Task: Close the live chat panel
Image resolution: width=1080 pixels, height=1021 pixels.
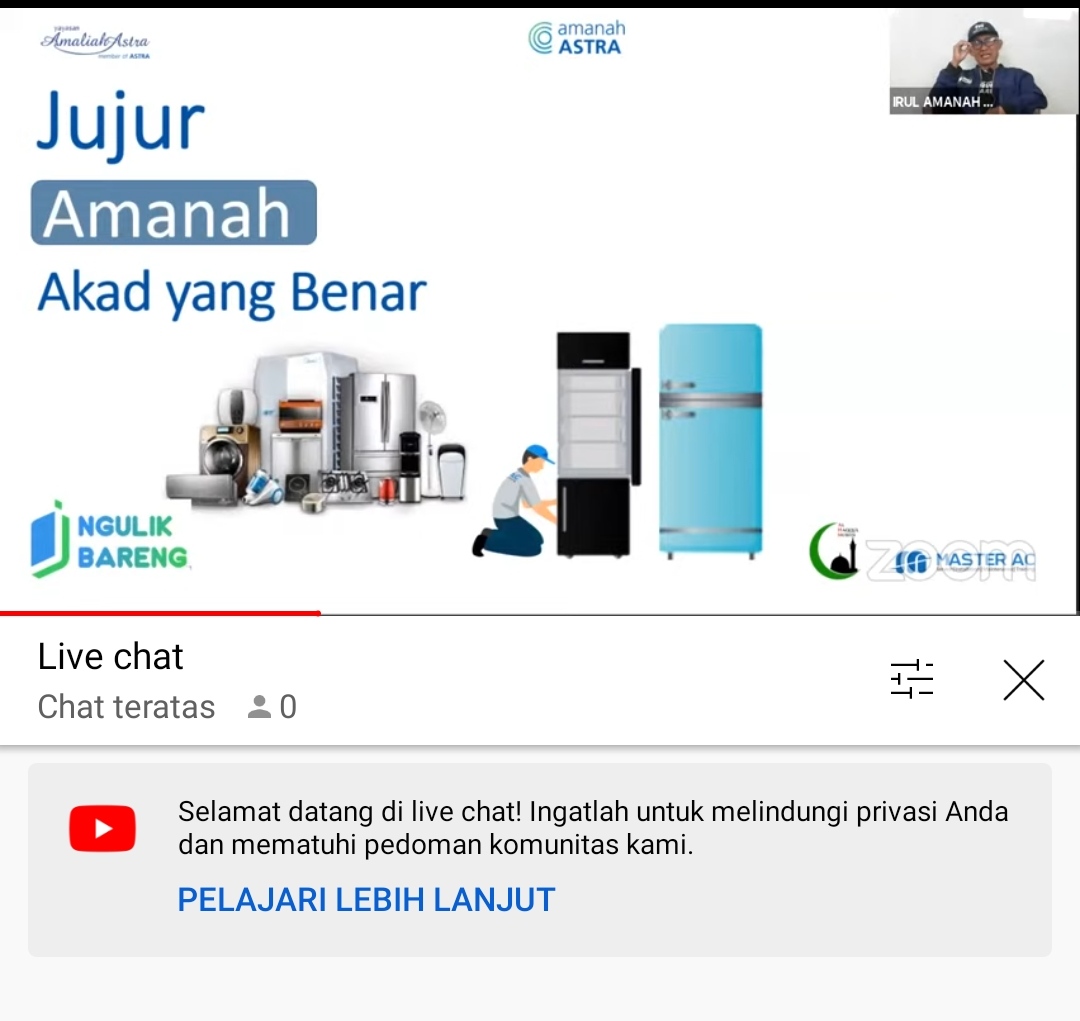Action: [1023, 680]
